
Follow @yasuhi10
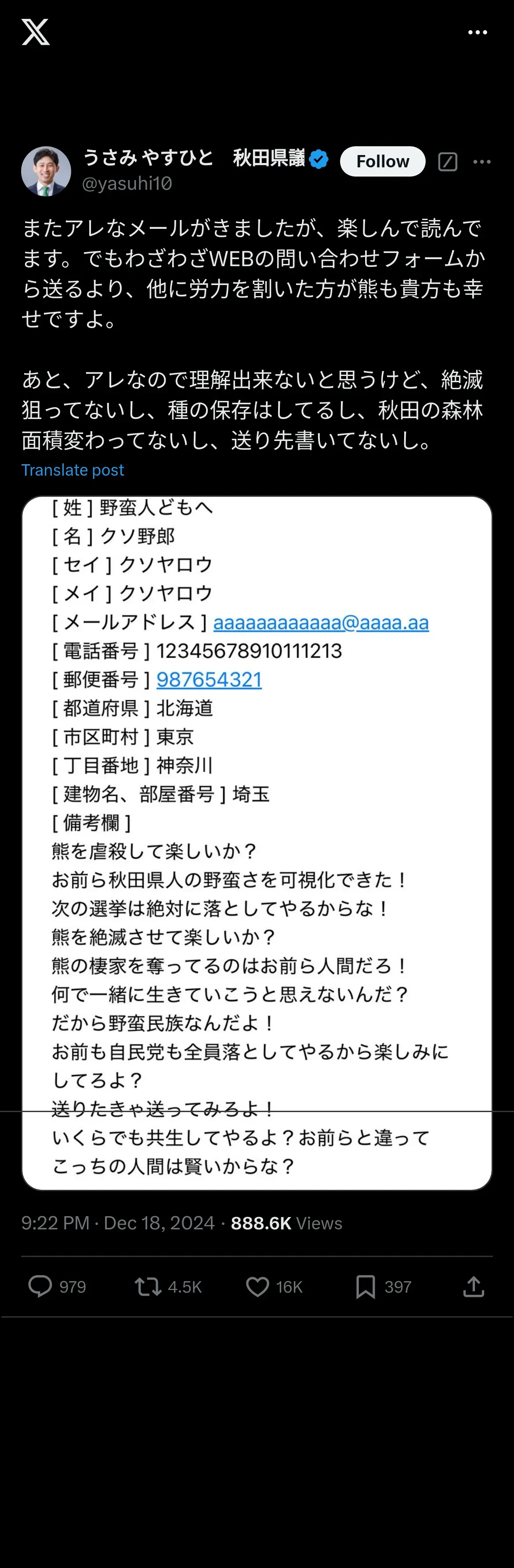[x=383, y=161]
